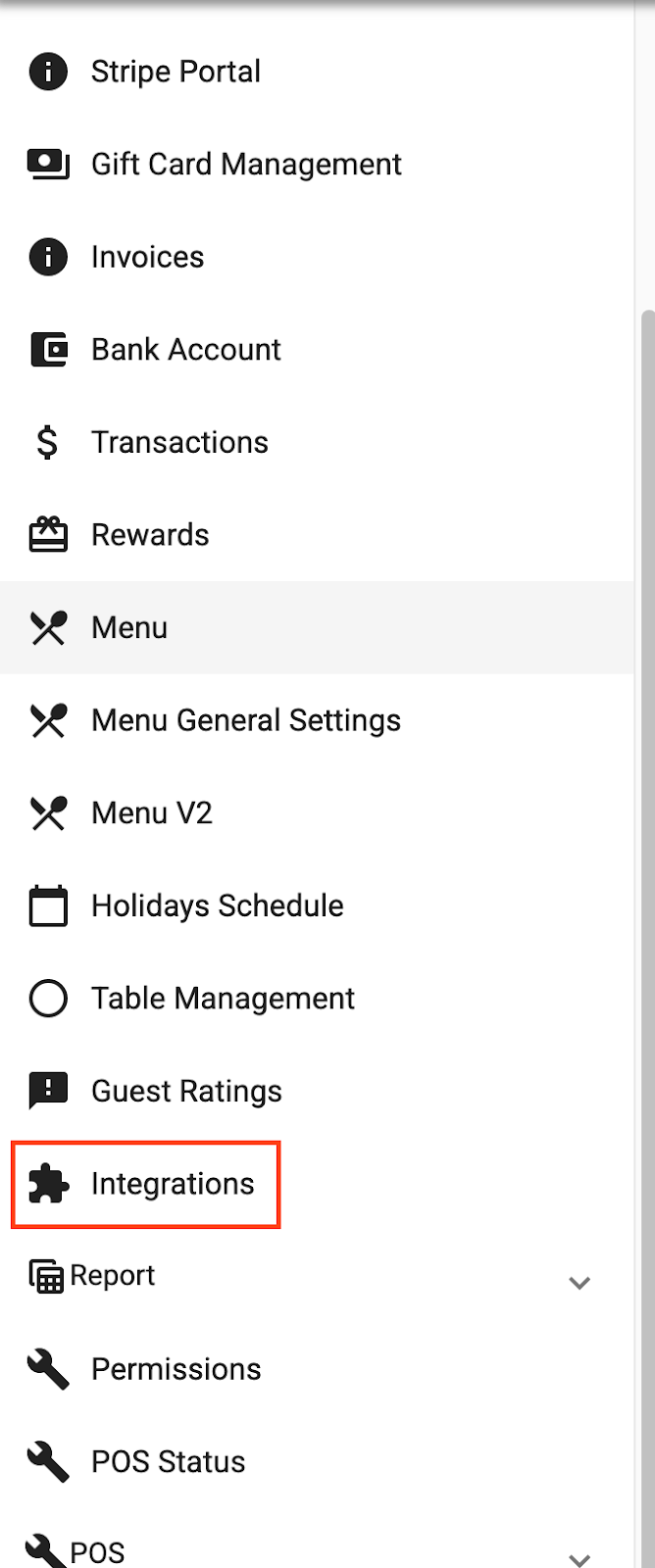Open Menu General Settings
655x1568 pixels.
click(245, 720)
